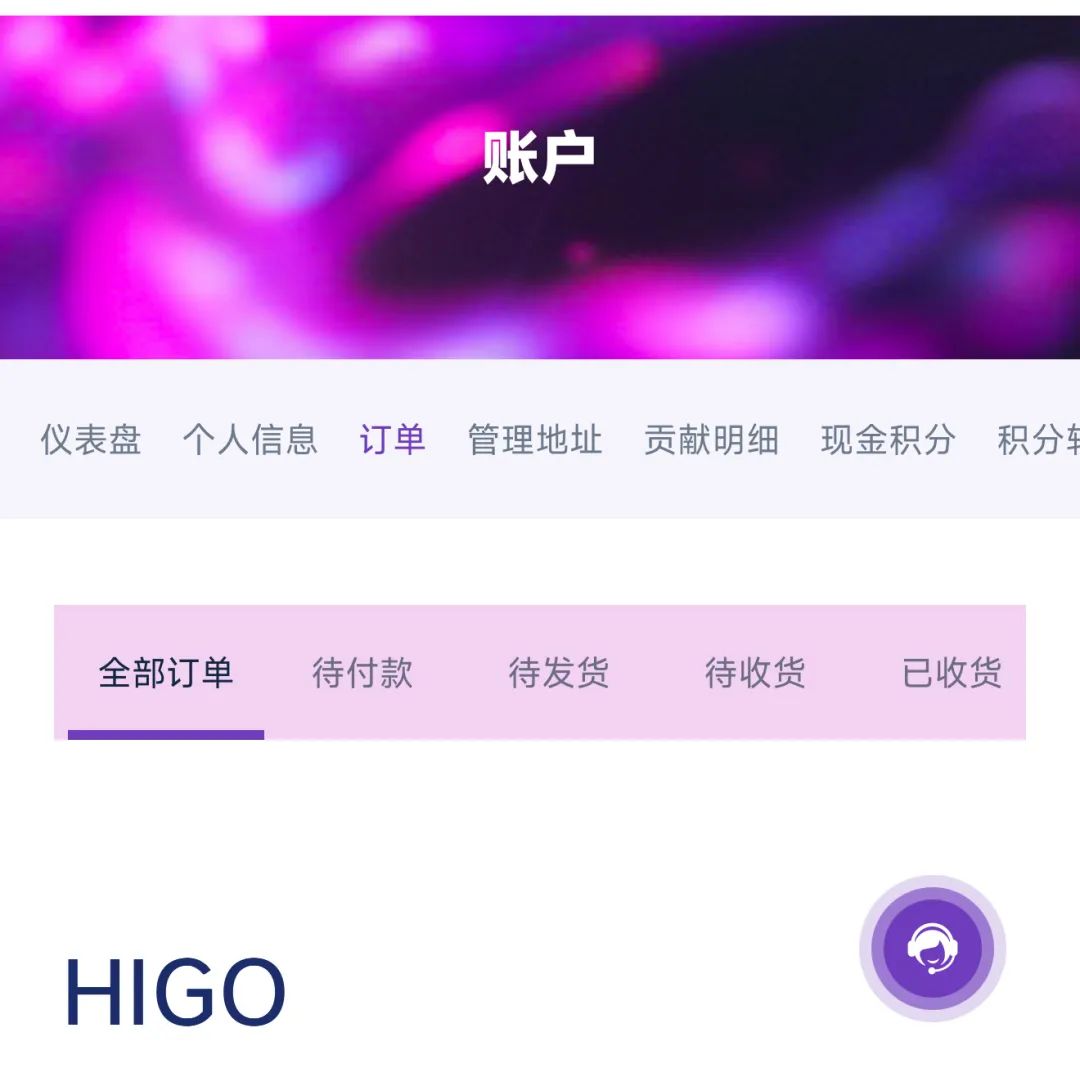Switch to 待发货 orders

(x=558, y=673)
